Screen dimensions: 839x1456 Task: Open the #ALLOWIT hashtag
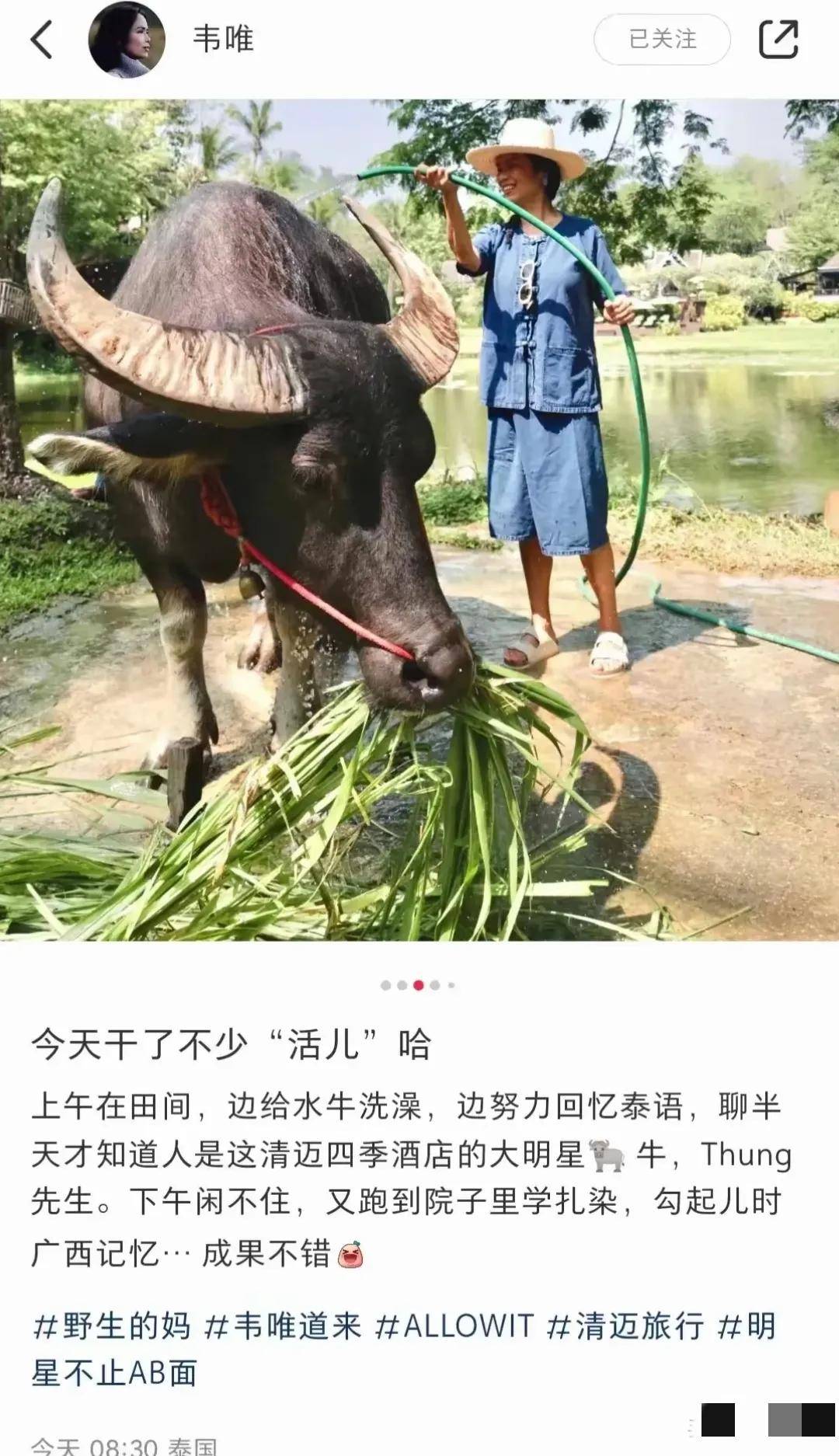coord(454,1326)
